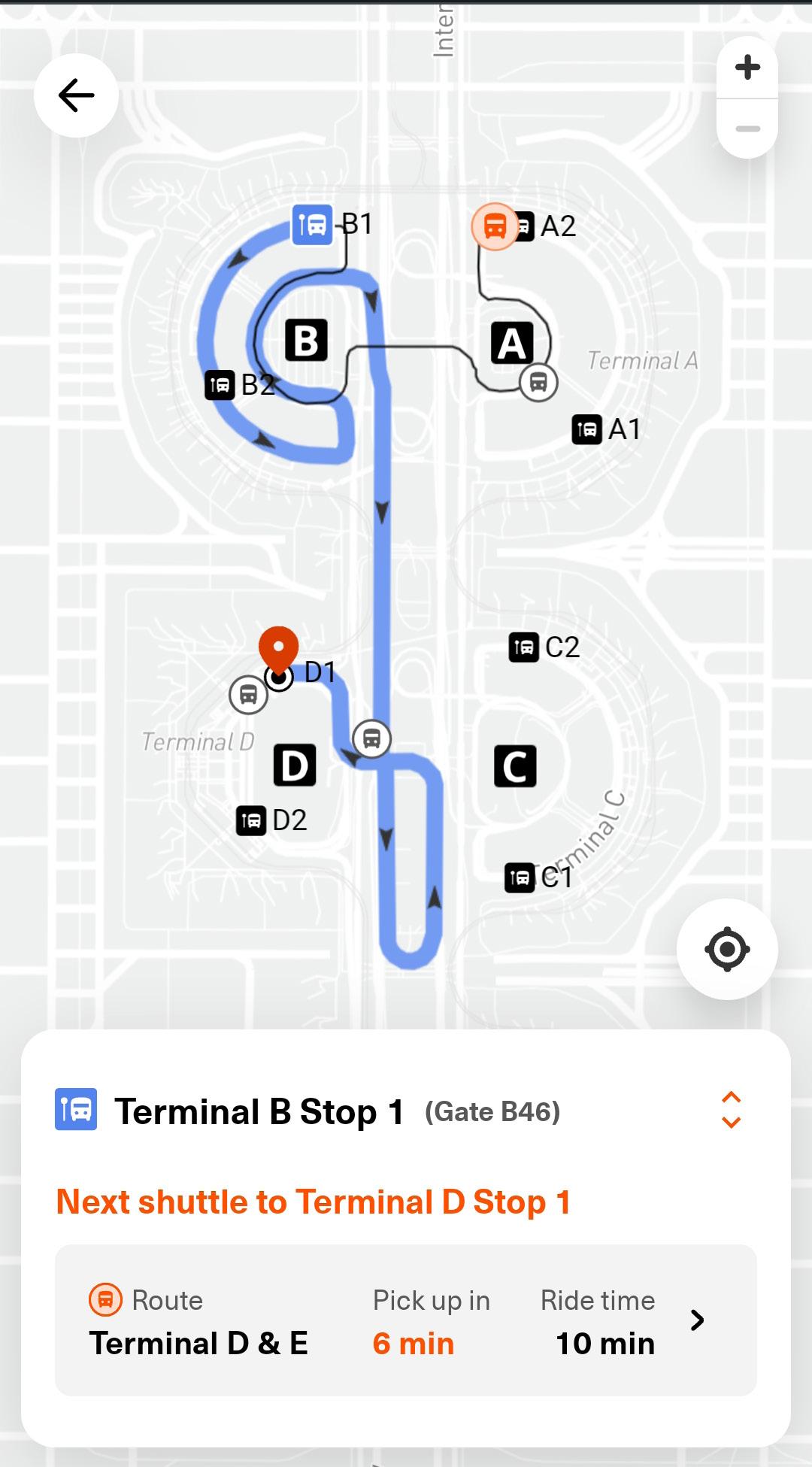Expand the Terminal B Stop 1 selector
Image resolution: width=812 pixels, height=1467 pixels.
pos(731,1110)
